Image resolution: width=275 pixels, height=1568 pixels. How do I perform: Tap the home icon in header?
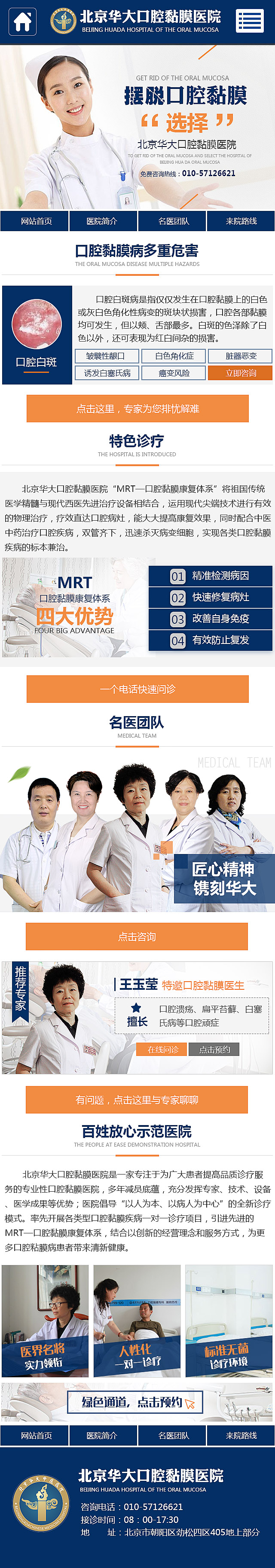click(22, 21)
